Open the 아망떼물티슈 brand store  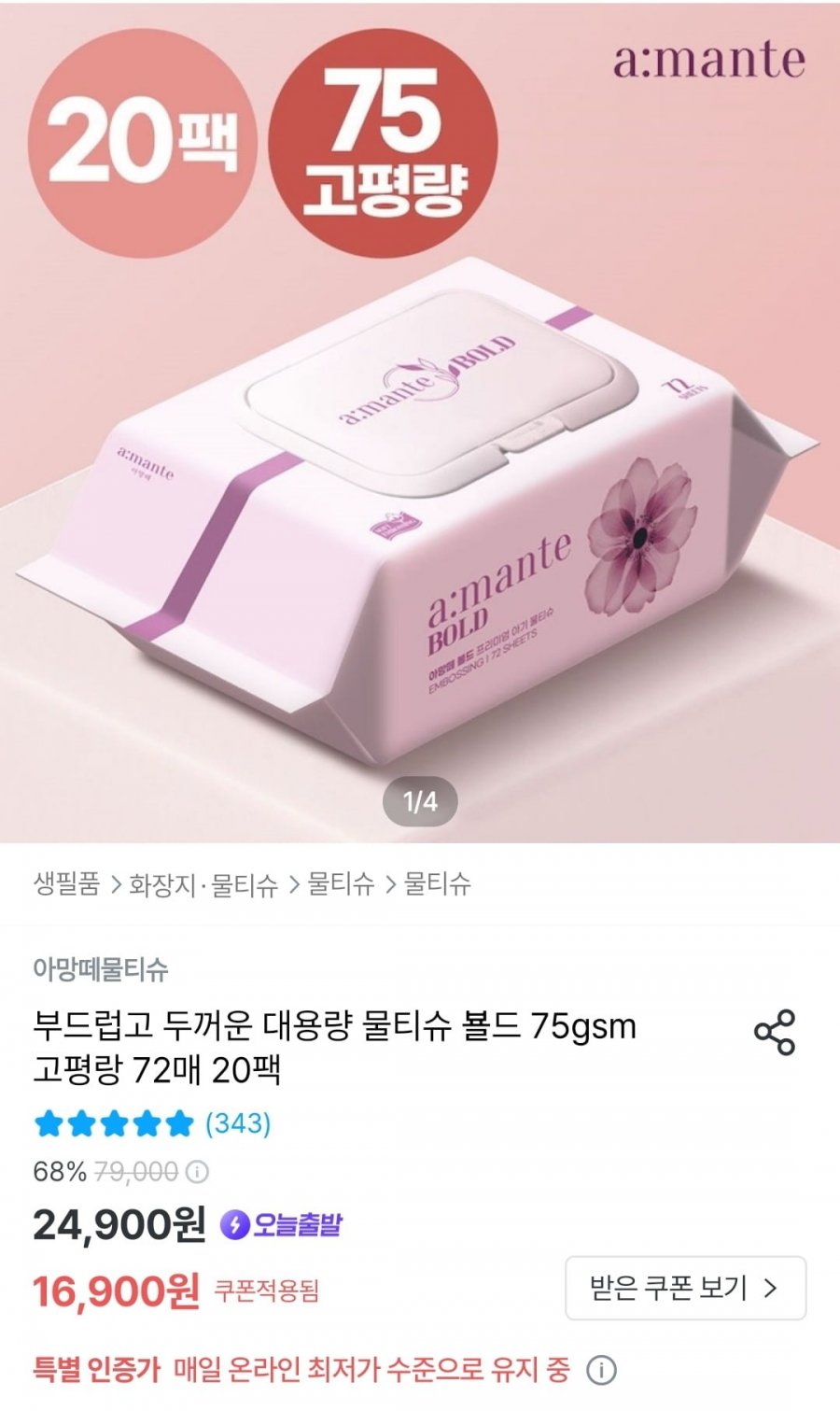pyautogui.click(x=101, y=969)
